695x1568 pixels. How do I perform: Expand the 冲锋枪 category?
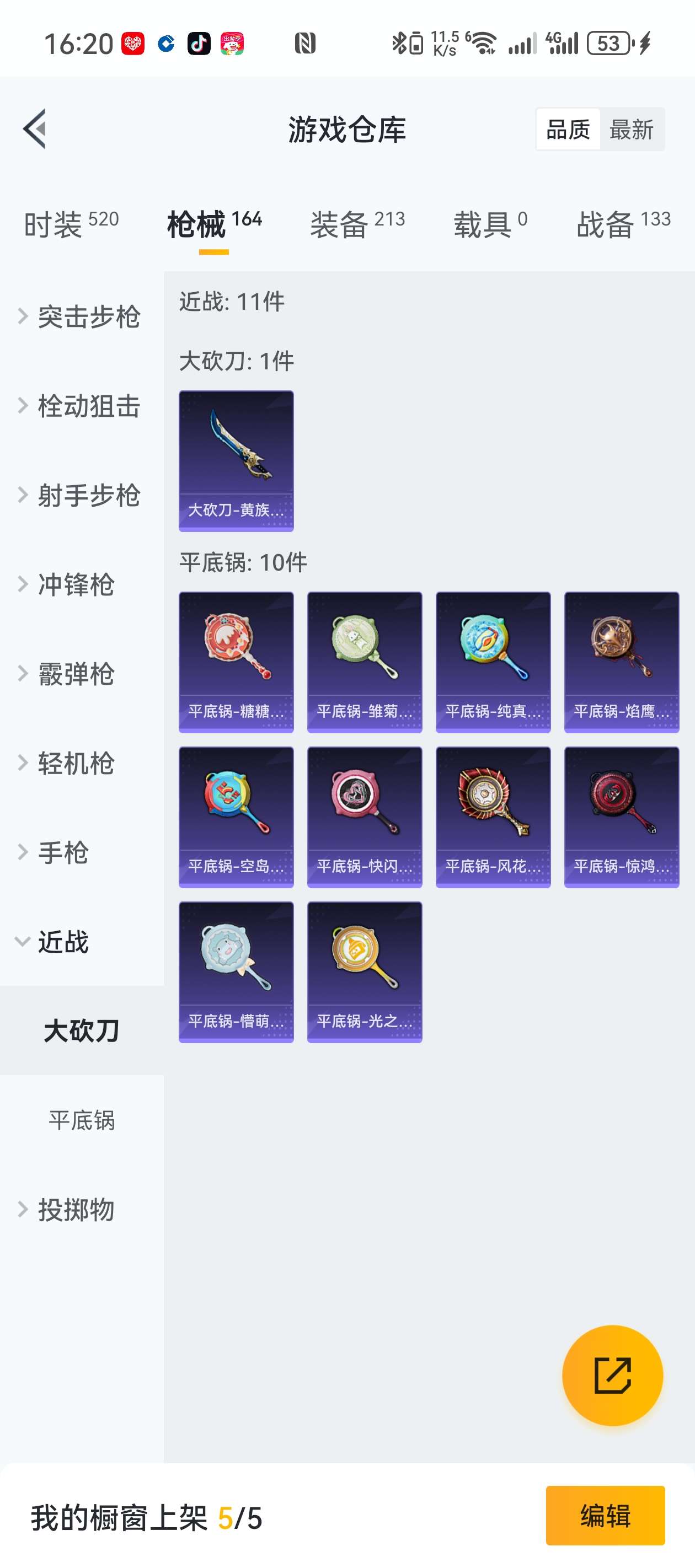(x=76, y=584)
